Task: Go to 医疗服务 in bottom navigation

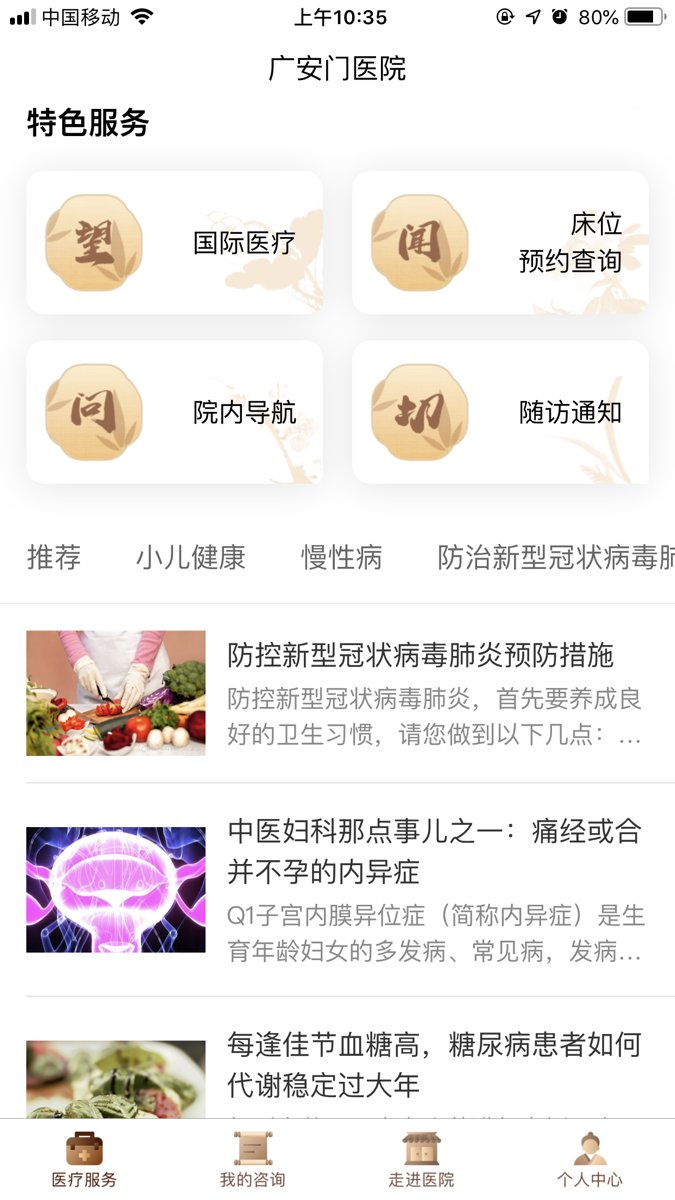Action: [x=85, y=1160]
